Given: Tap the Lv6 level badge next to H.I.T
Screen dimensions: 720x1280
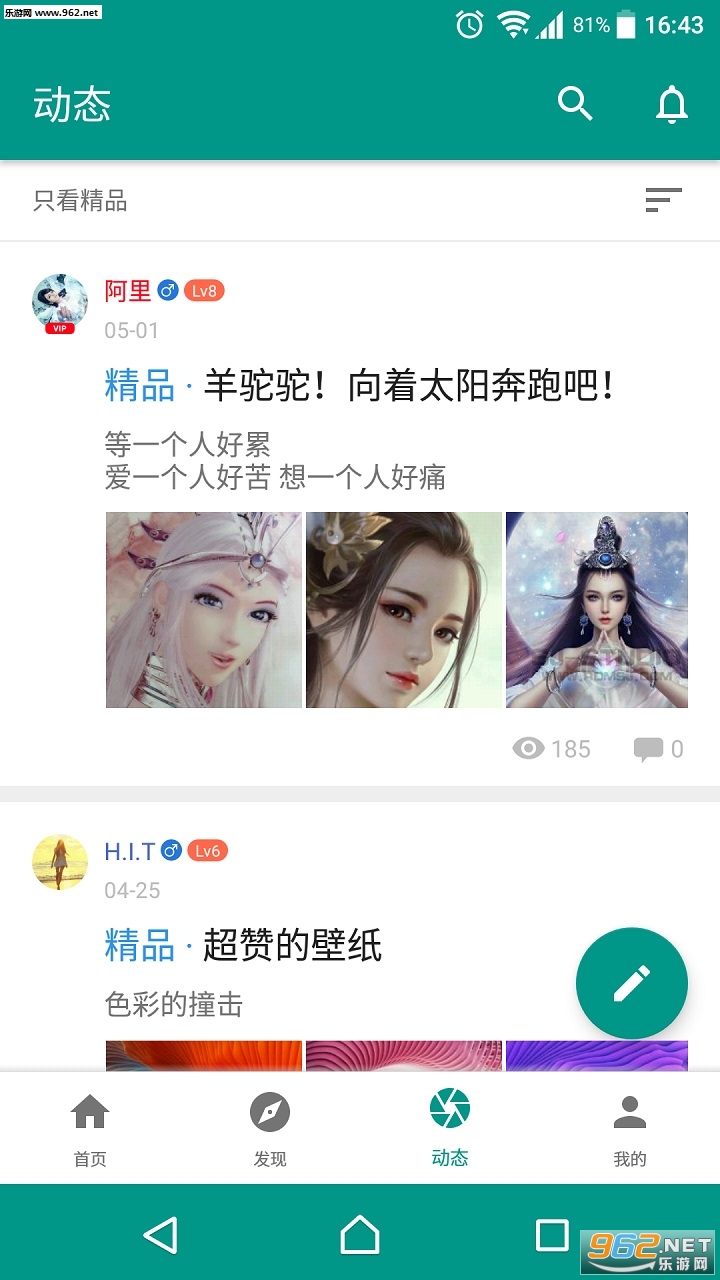Looking at the screenshot, I should tap(208, 850).
